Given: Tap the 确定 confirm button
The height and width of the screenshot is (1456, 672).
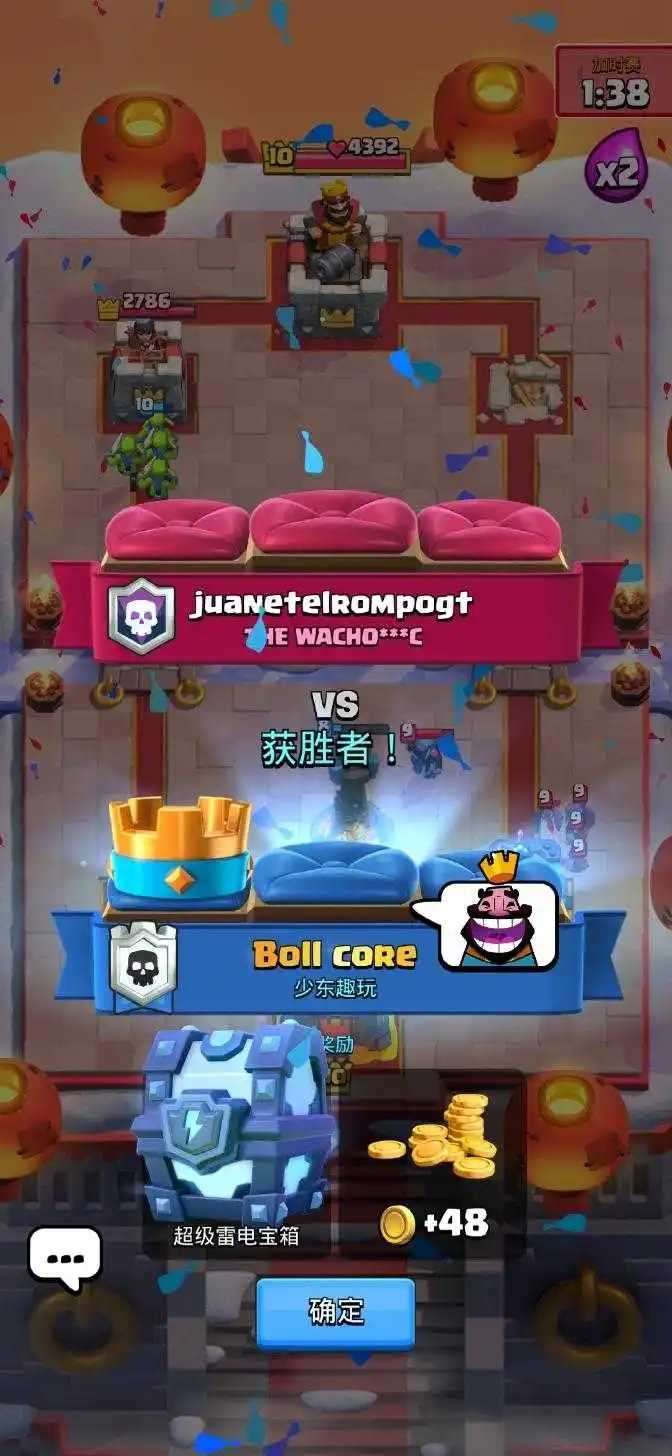Looking at the screenshot, I should click(335, 1313).
